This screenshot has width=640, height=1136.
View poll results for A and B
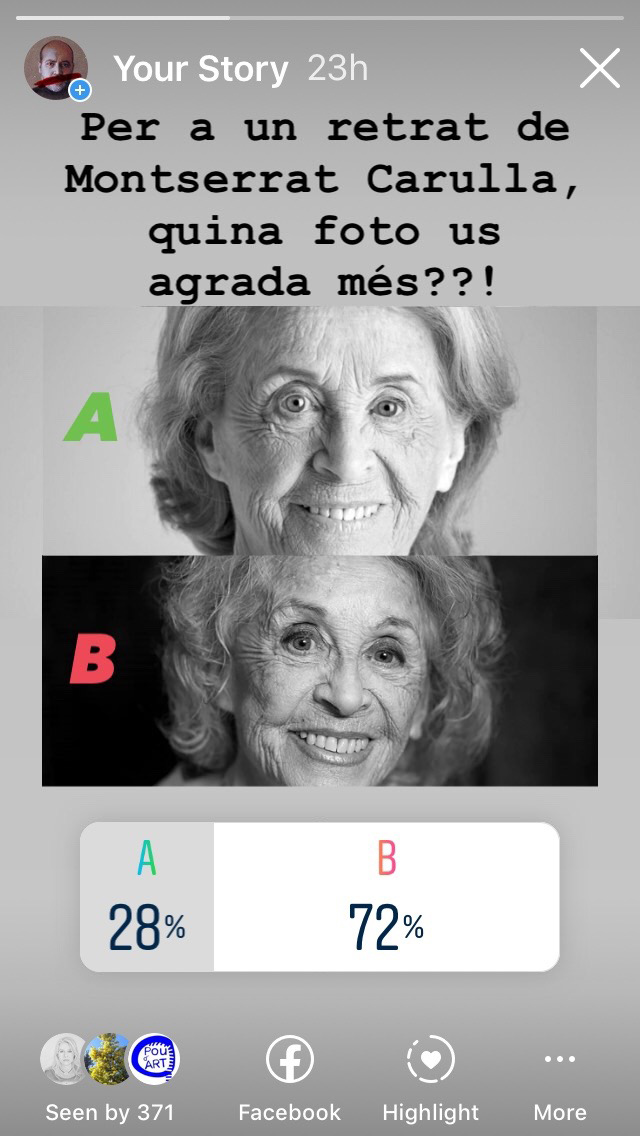coord(319,897)
